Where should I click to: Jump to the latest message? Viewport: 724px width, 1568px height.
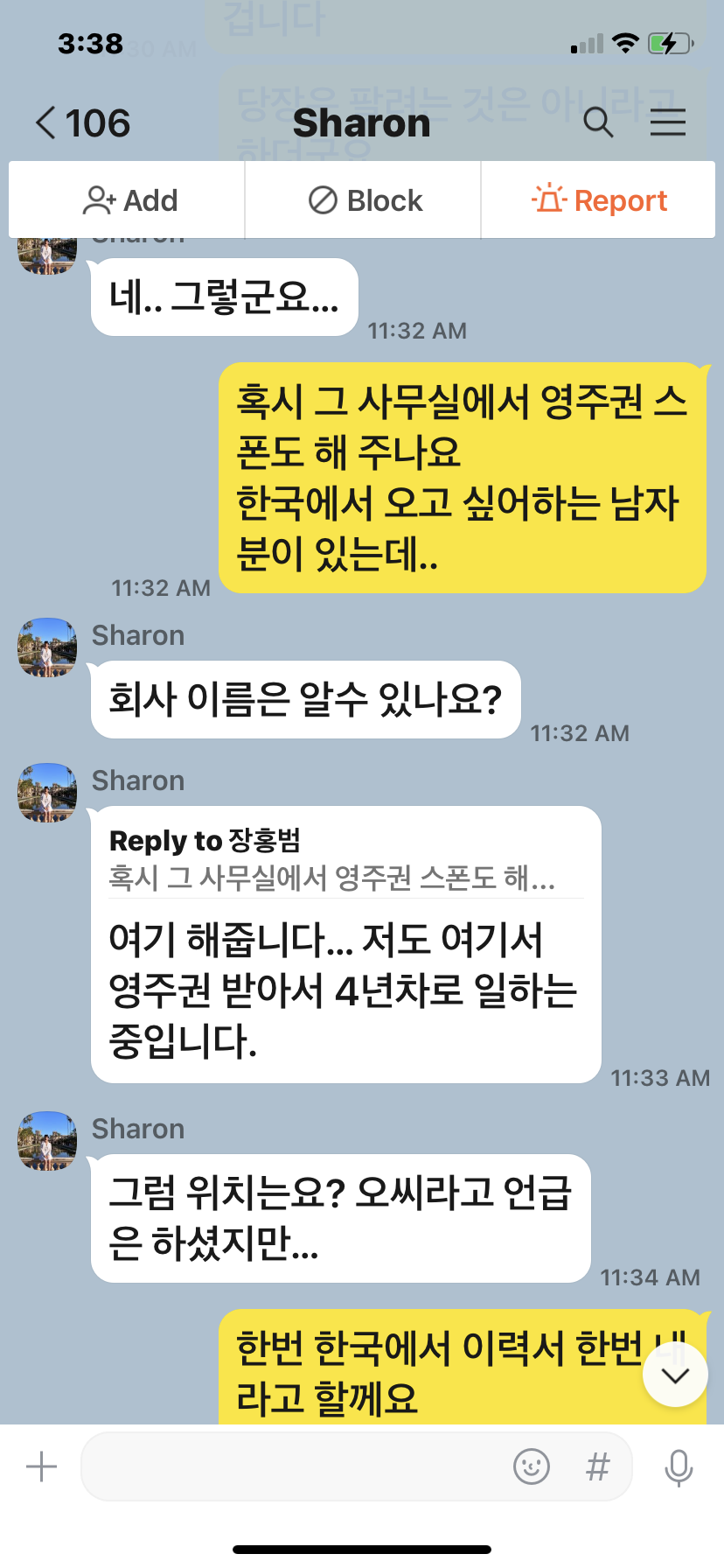675,1375
